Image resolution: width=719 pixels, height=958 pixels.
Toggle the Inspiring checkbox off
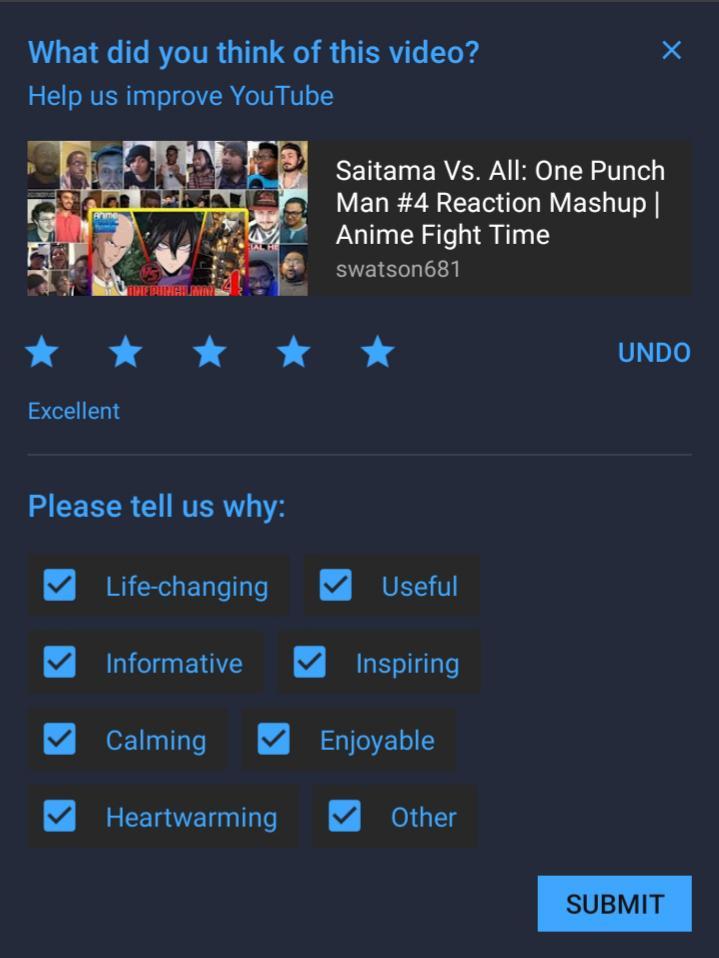click(x=310, y=663)
